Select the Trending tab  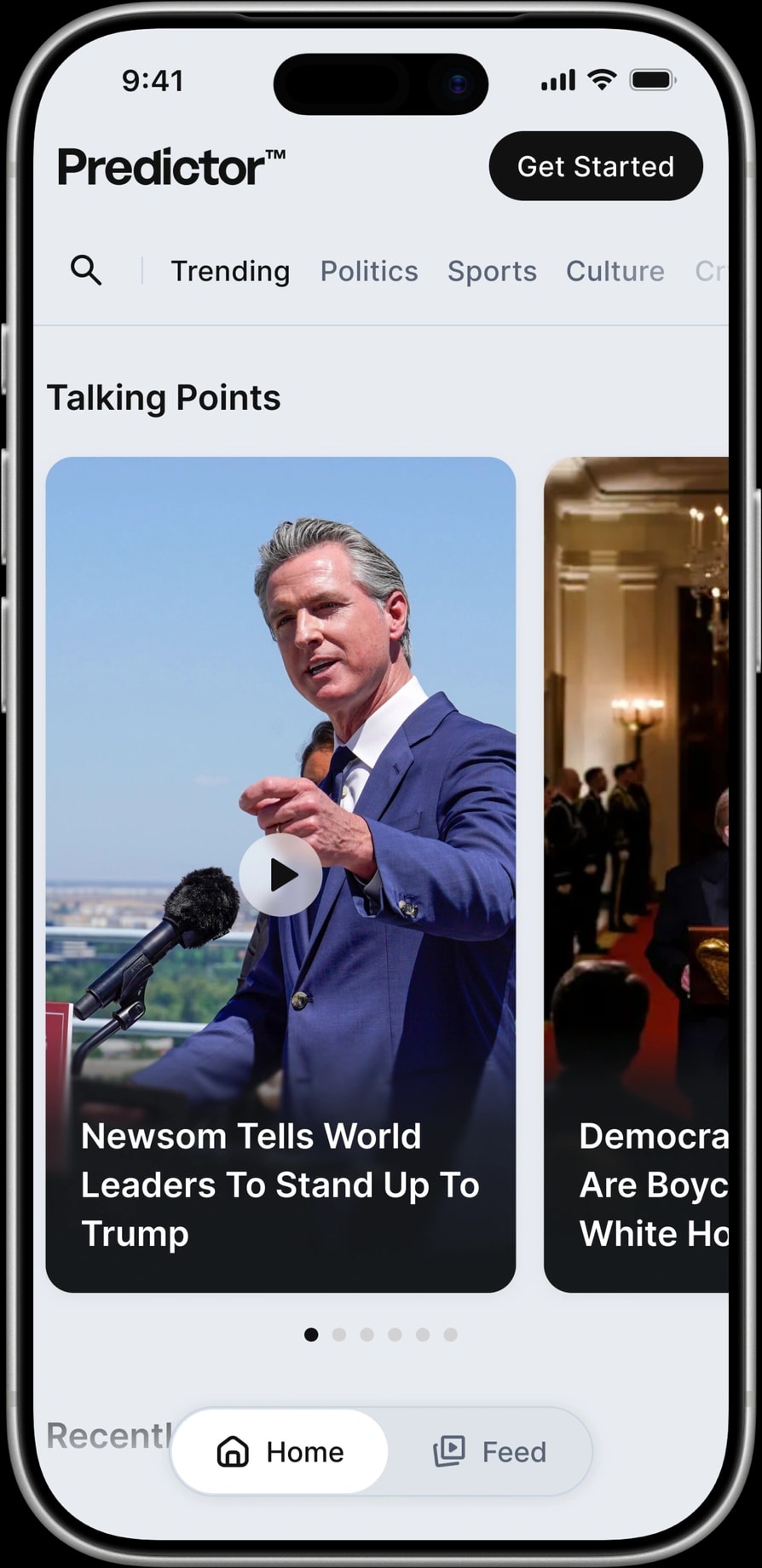(x=230, y=271)
